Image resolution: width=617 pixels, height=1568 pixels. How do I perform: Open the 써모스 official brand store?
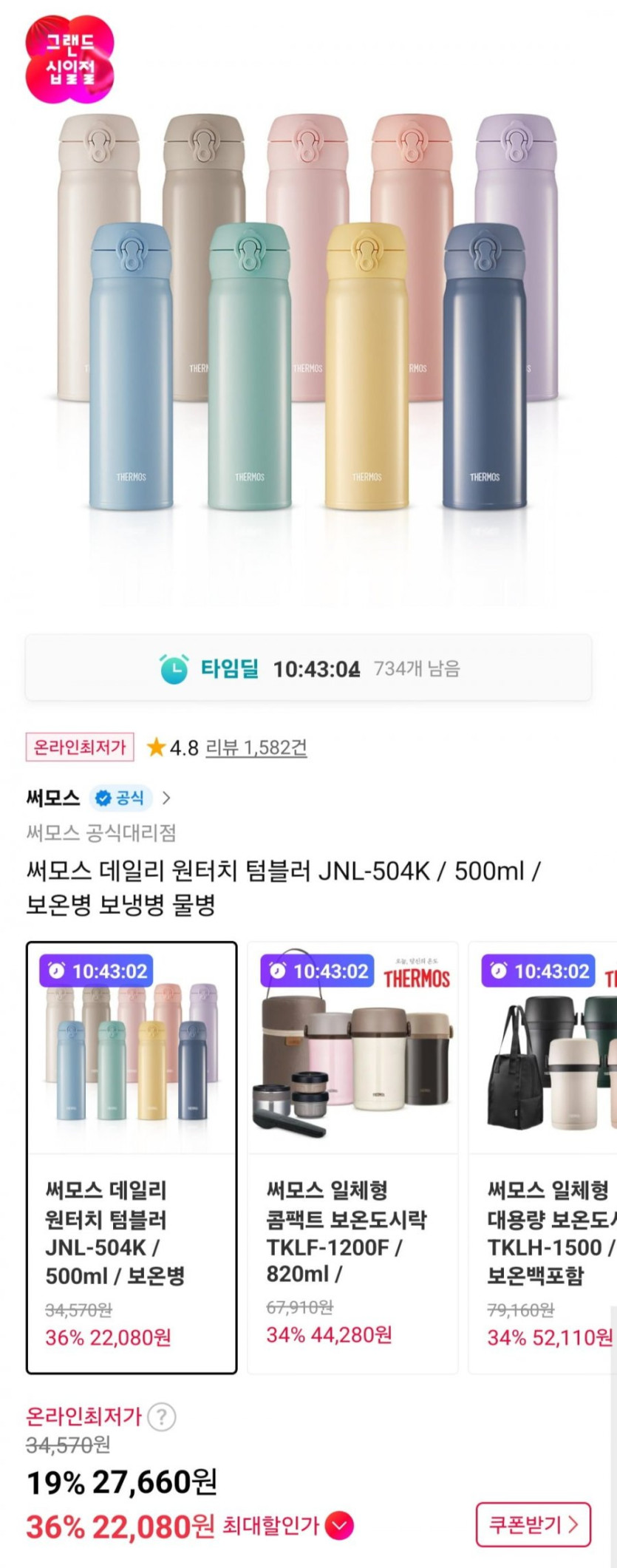click(98, 798)
